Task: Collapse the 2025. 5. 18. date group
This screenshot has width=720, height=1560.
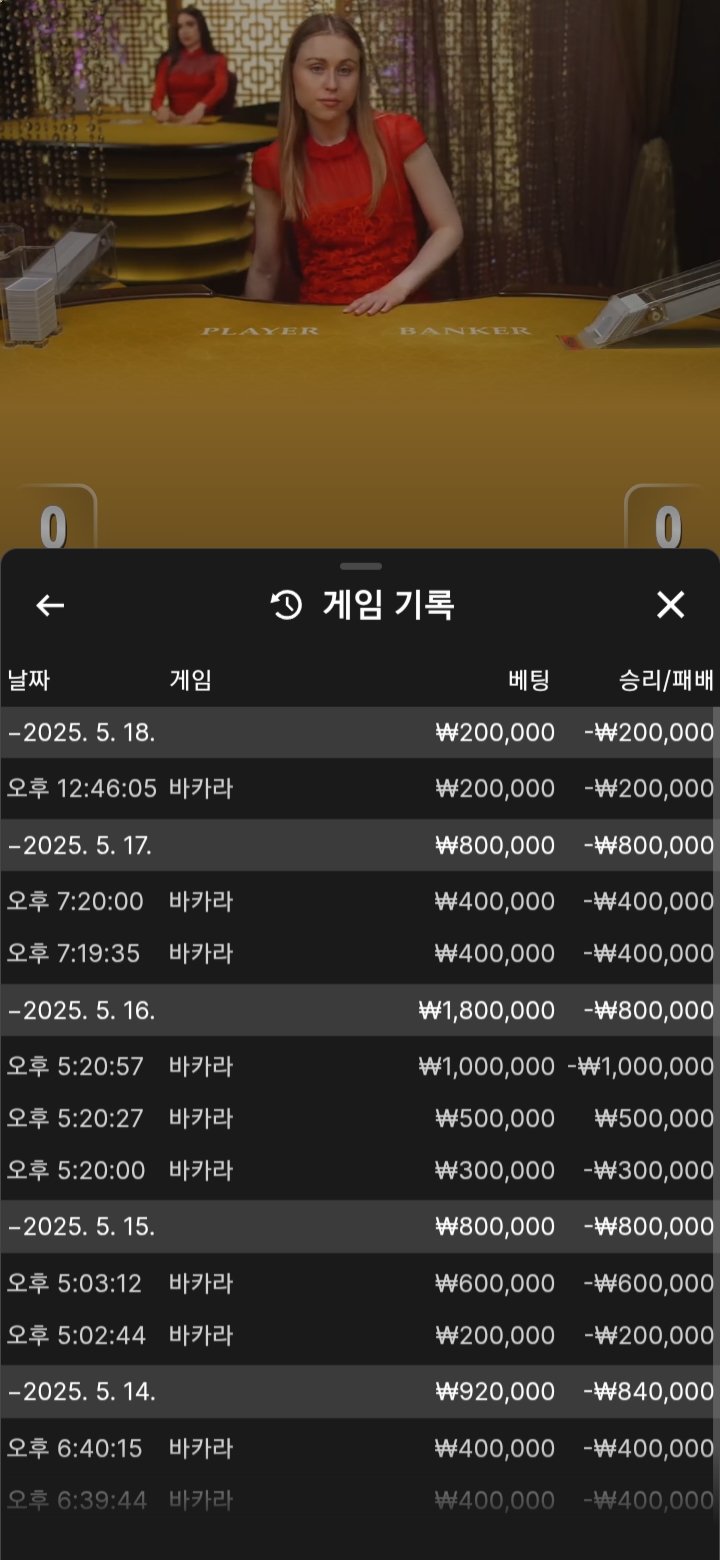Action: [360, 733]
